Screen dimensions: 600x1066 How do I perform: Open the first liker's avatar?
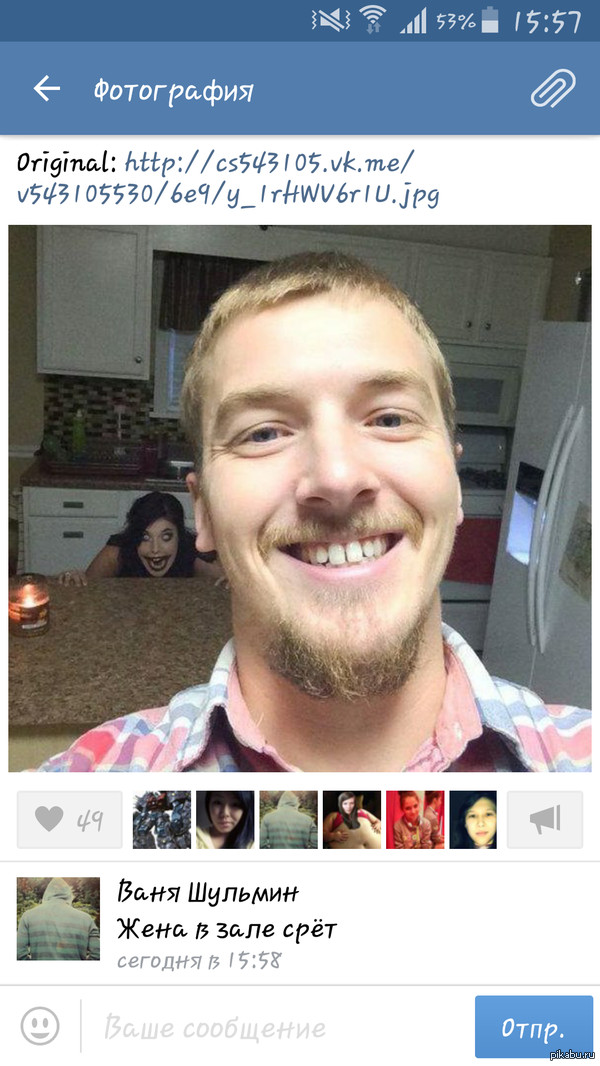pyautogui.click(x=162, y=820)
